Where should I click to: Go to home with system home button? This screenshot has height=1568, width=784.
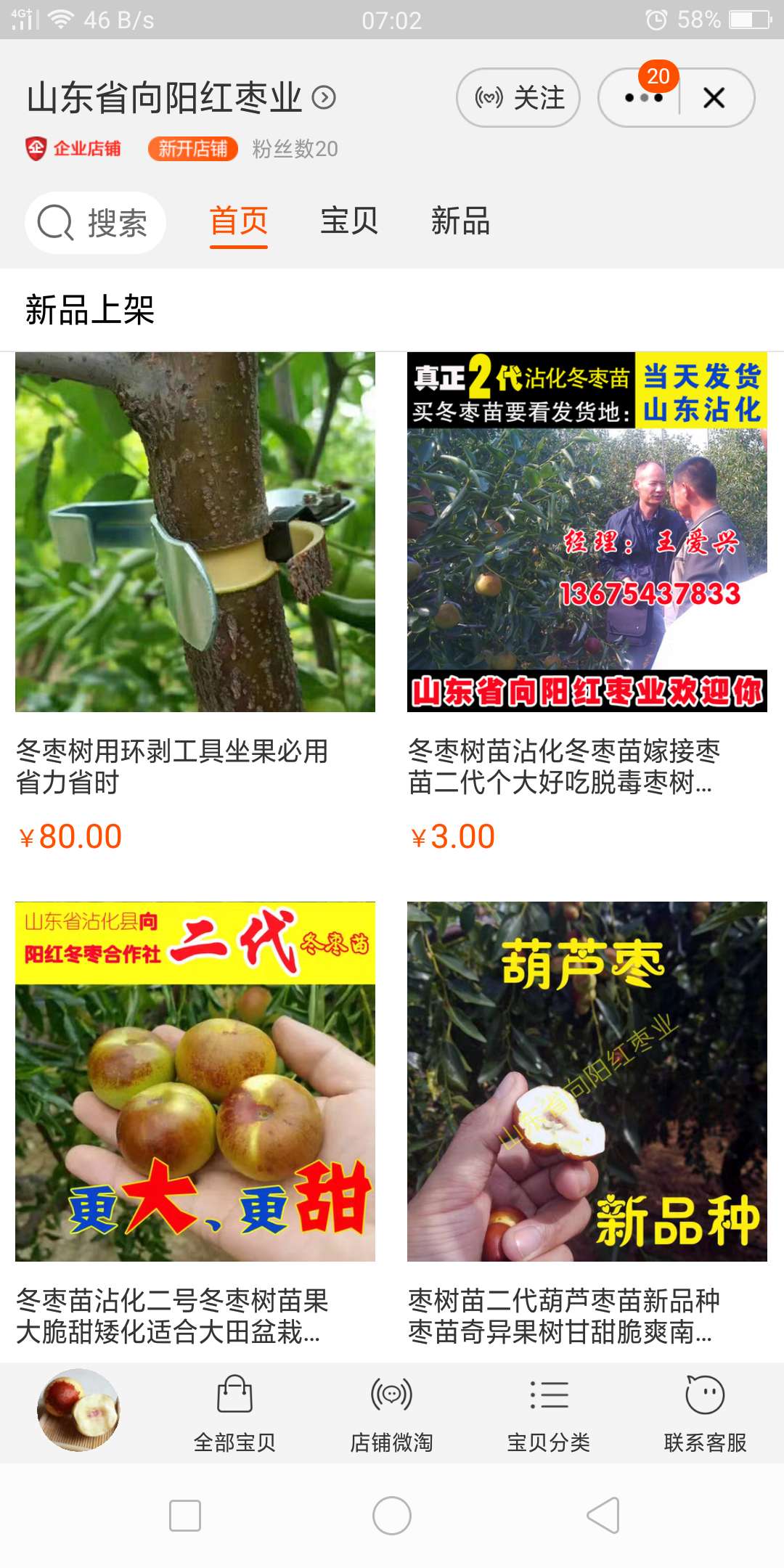[x=392, y=1515]
